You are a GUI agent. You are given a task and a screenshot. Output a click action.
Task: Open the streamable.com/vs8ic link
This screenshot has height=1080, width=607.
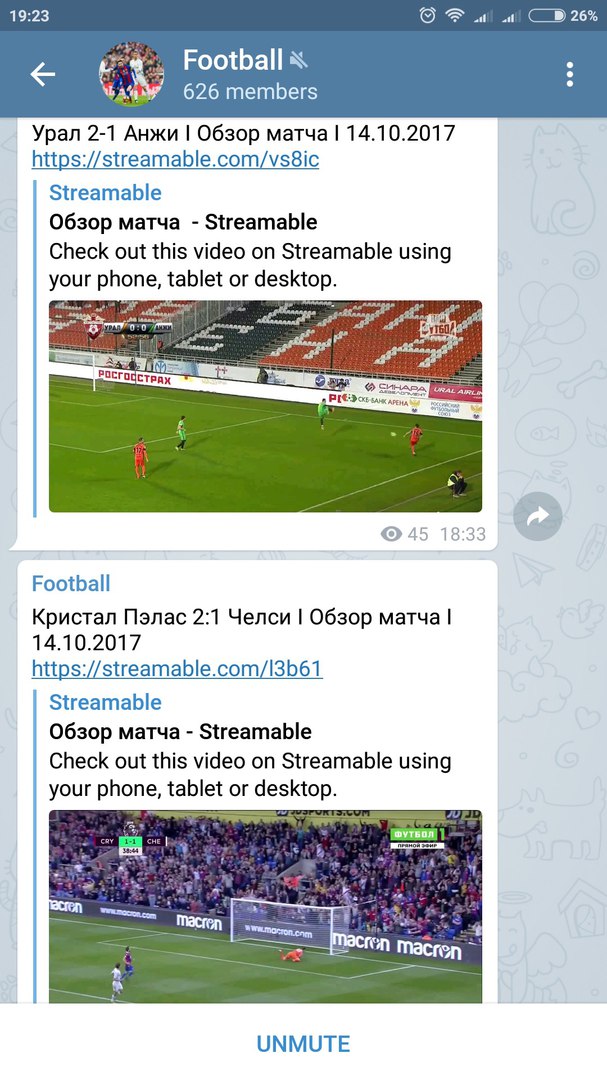point(175,159)
